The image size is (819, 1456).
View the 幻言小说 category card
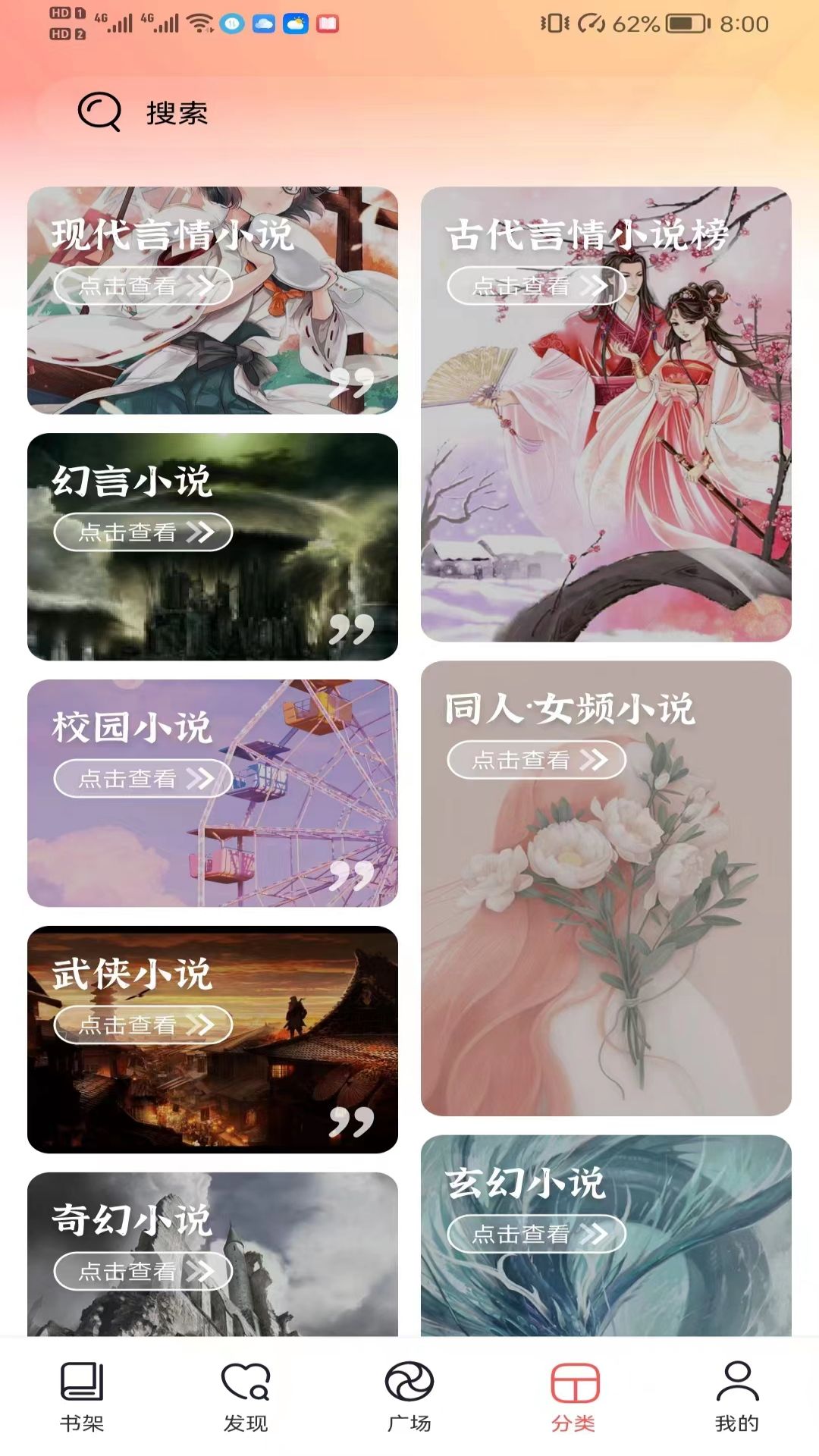[212, 547]
